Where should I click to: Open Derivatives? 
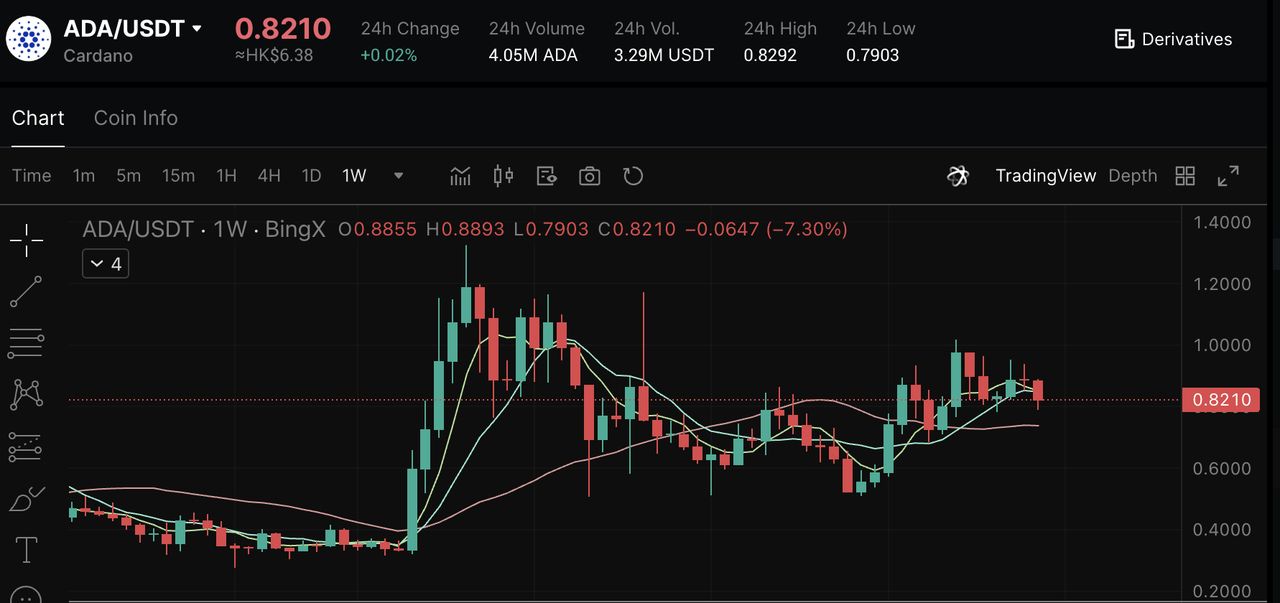tap(1173, 39)
